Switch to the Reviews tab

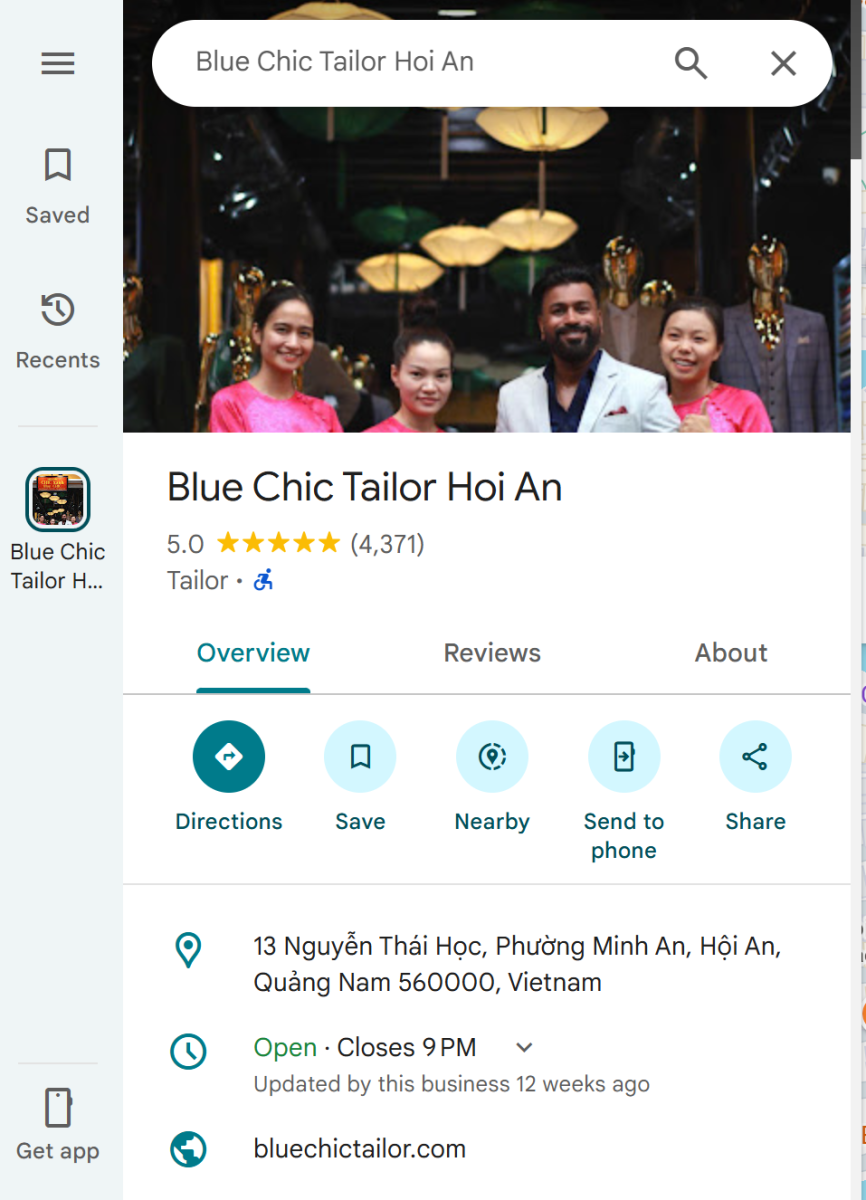click(492, 653)
